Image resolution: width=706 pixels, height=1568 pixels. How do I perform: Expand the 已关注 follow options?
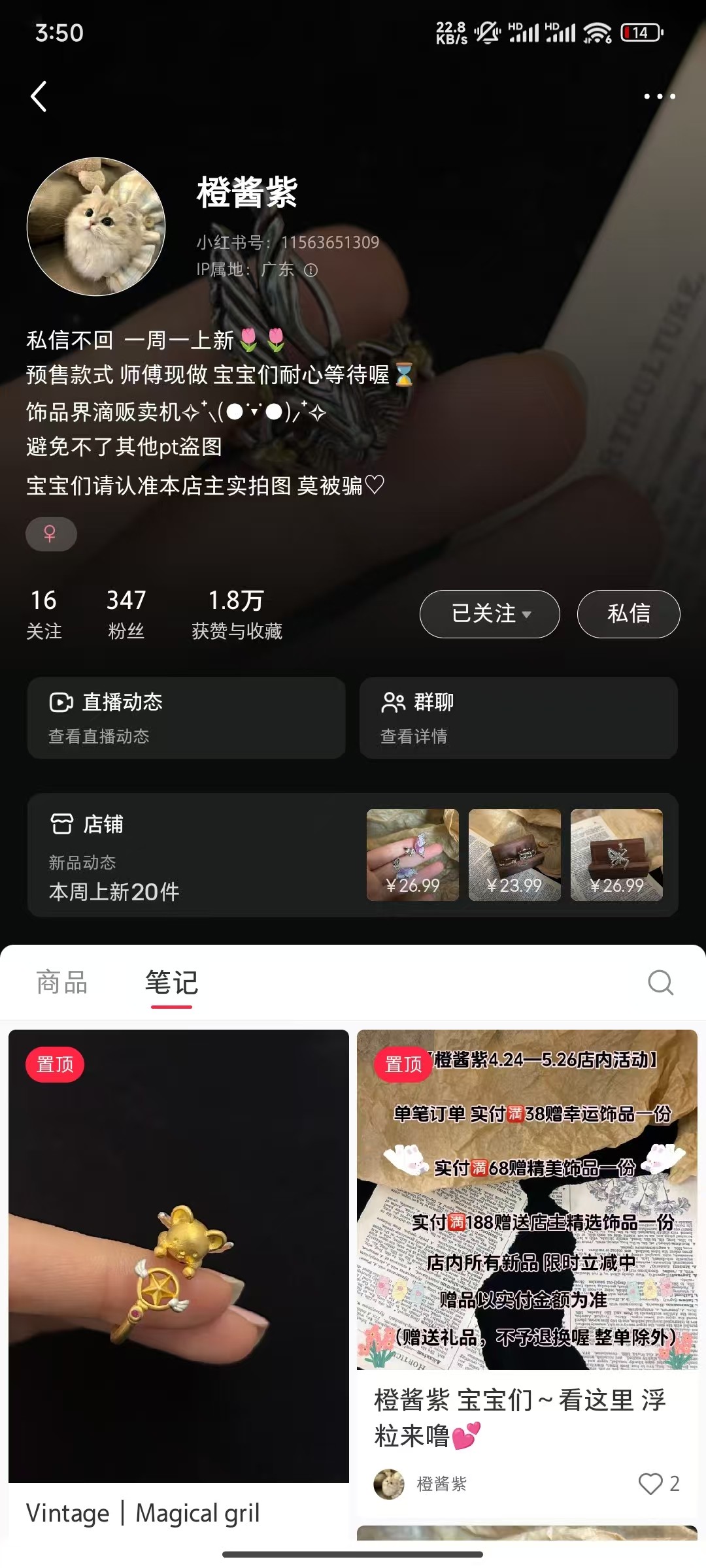point(490,614)
